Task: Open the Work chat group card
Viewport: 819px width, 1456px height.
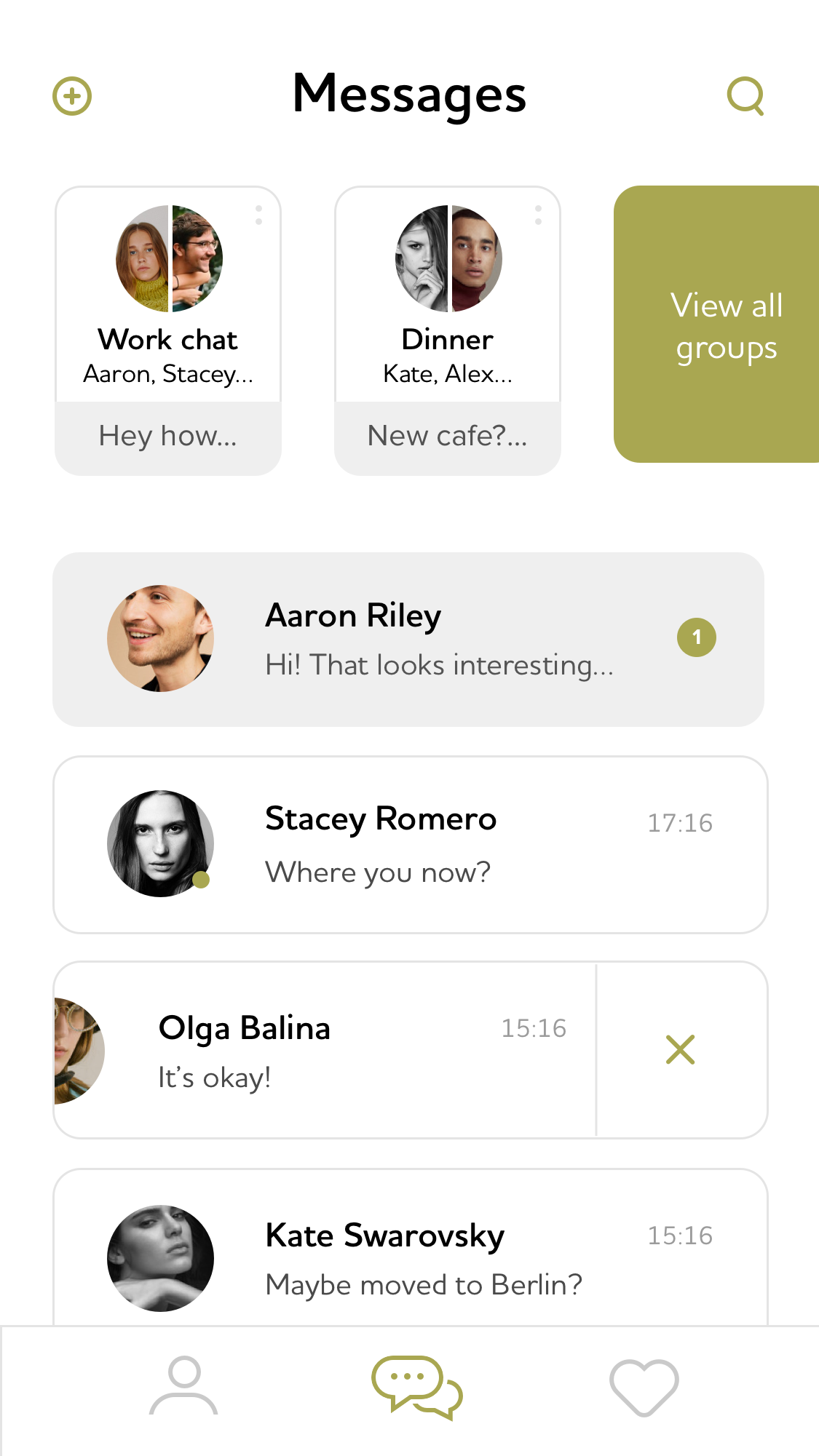Action: pos(168,331)
